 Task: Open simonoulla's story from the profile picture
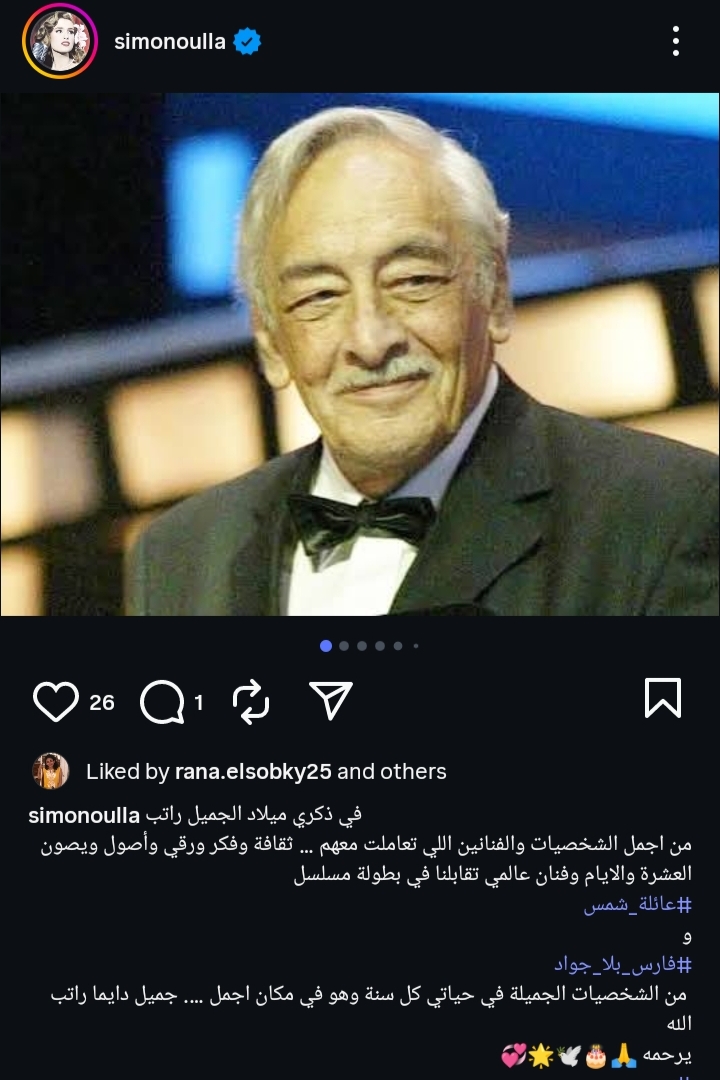click(x=59, y=41)
